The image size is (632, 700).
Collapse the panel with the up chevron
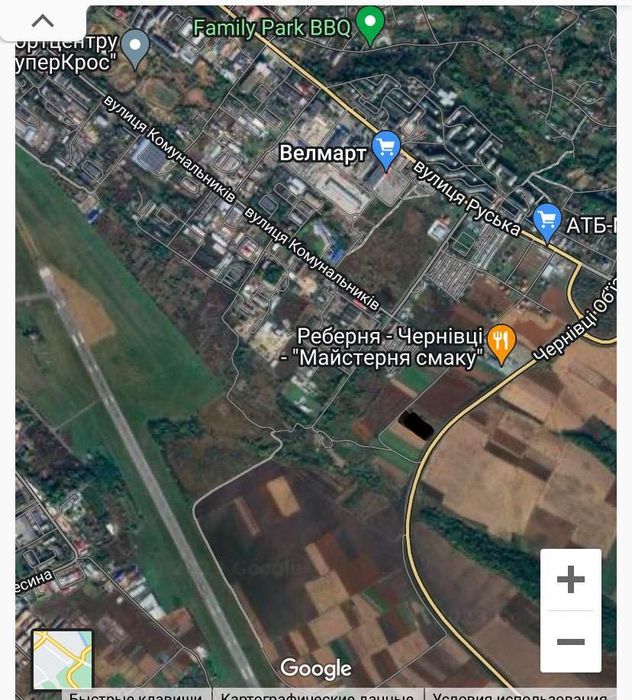(42, 21)
